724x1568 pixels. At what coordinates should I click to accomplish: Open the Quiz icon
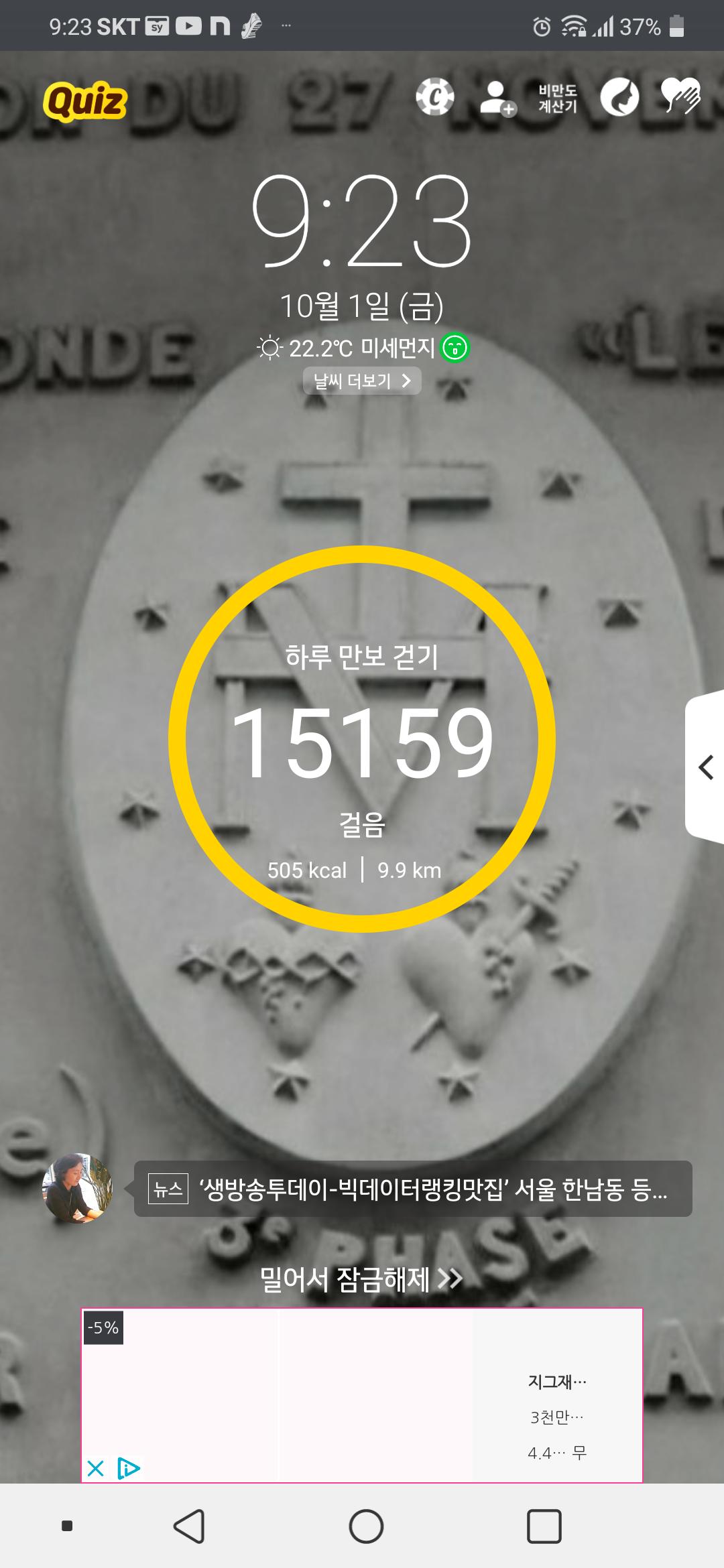tap(85, 103)
